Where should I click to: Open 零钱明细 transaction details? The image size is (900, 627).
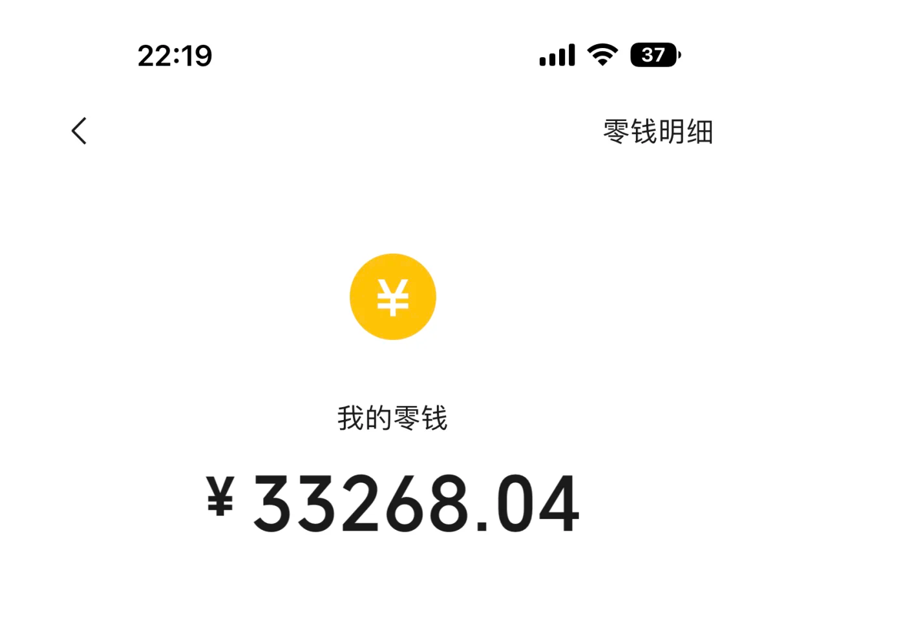pos(657,132)
